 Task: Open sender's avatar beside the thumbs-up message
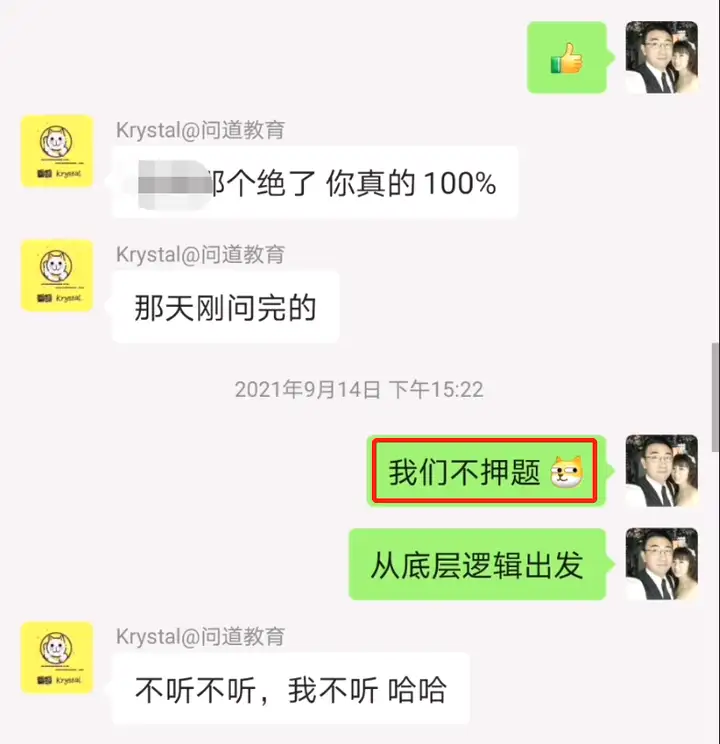[661, 58]
